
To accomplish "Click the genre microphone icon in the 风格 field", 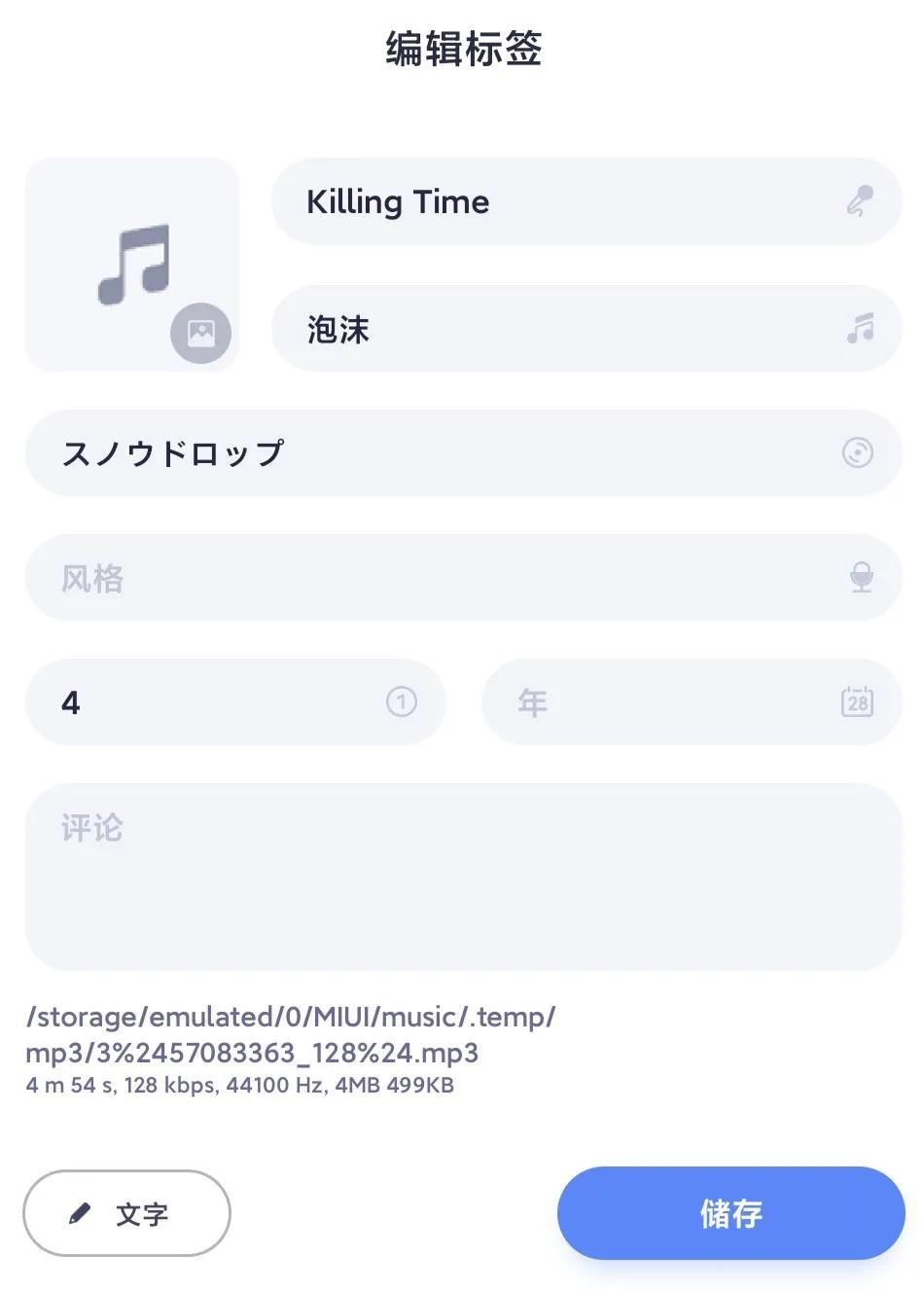I will coord(860,577).
